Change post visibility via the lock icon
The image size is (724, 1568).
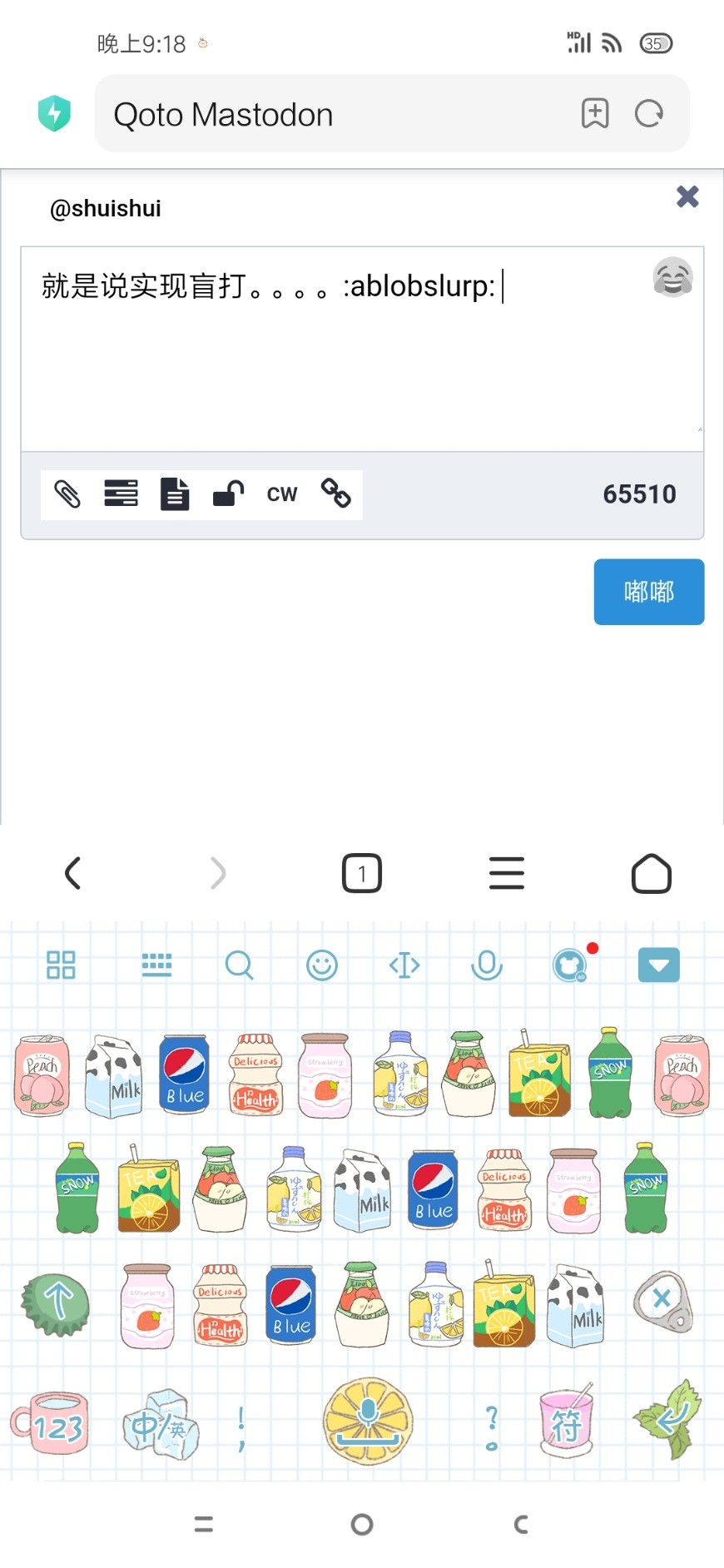(x=227, y=494)
